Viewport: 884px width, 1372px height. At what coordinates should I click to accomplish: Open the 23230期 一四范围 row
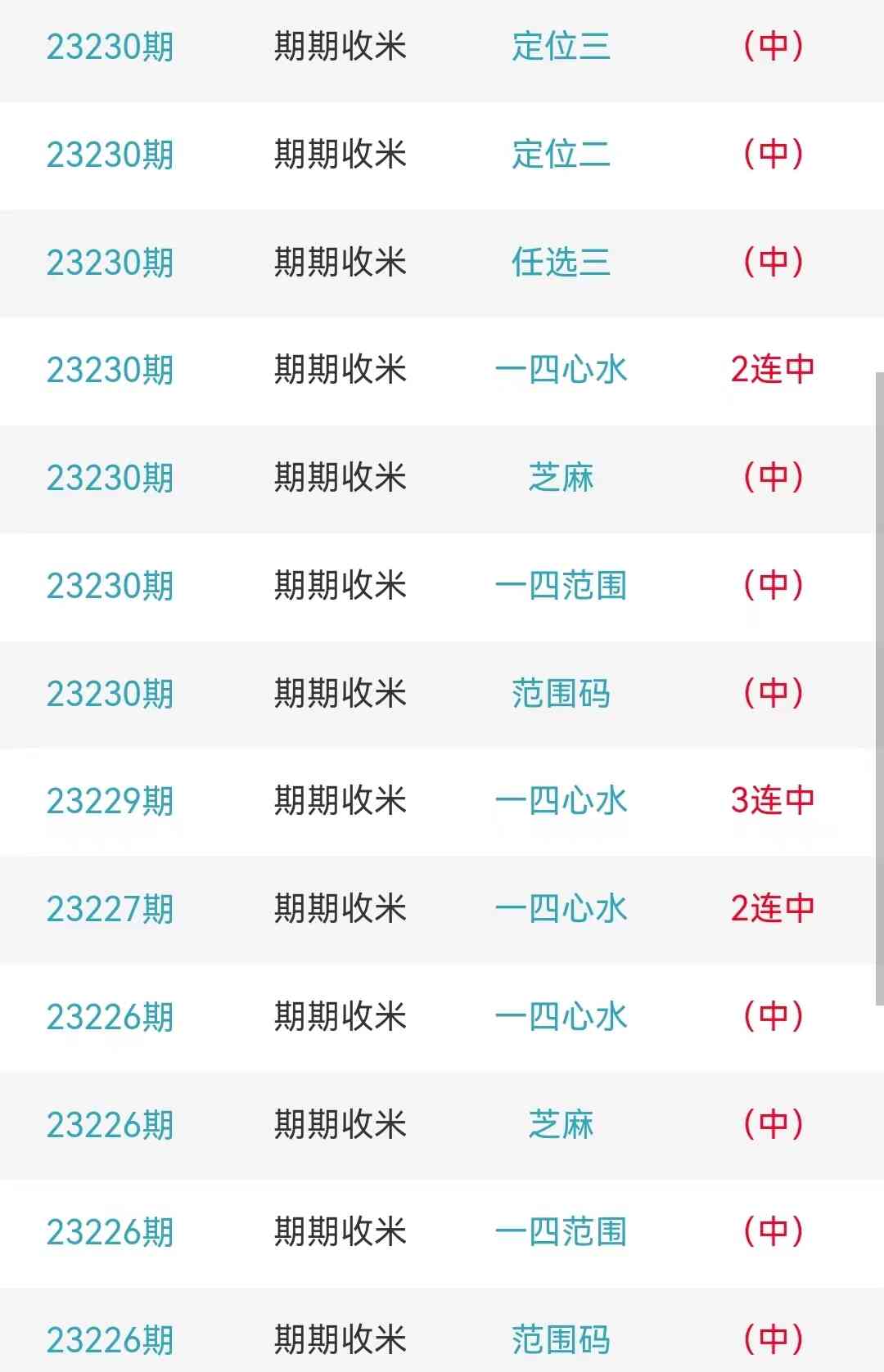tap(561, 586)
